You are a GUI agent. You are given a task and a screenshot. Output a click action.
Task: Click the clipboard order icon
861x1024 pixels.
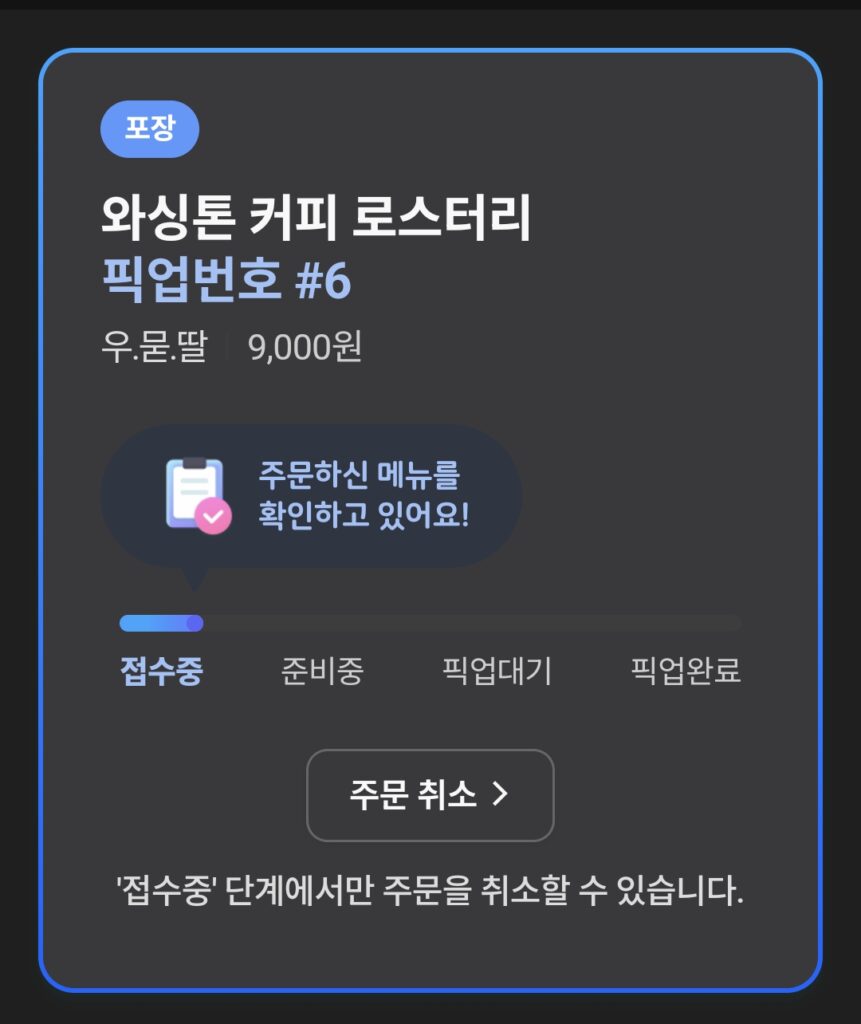pos(192,492)
